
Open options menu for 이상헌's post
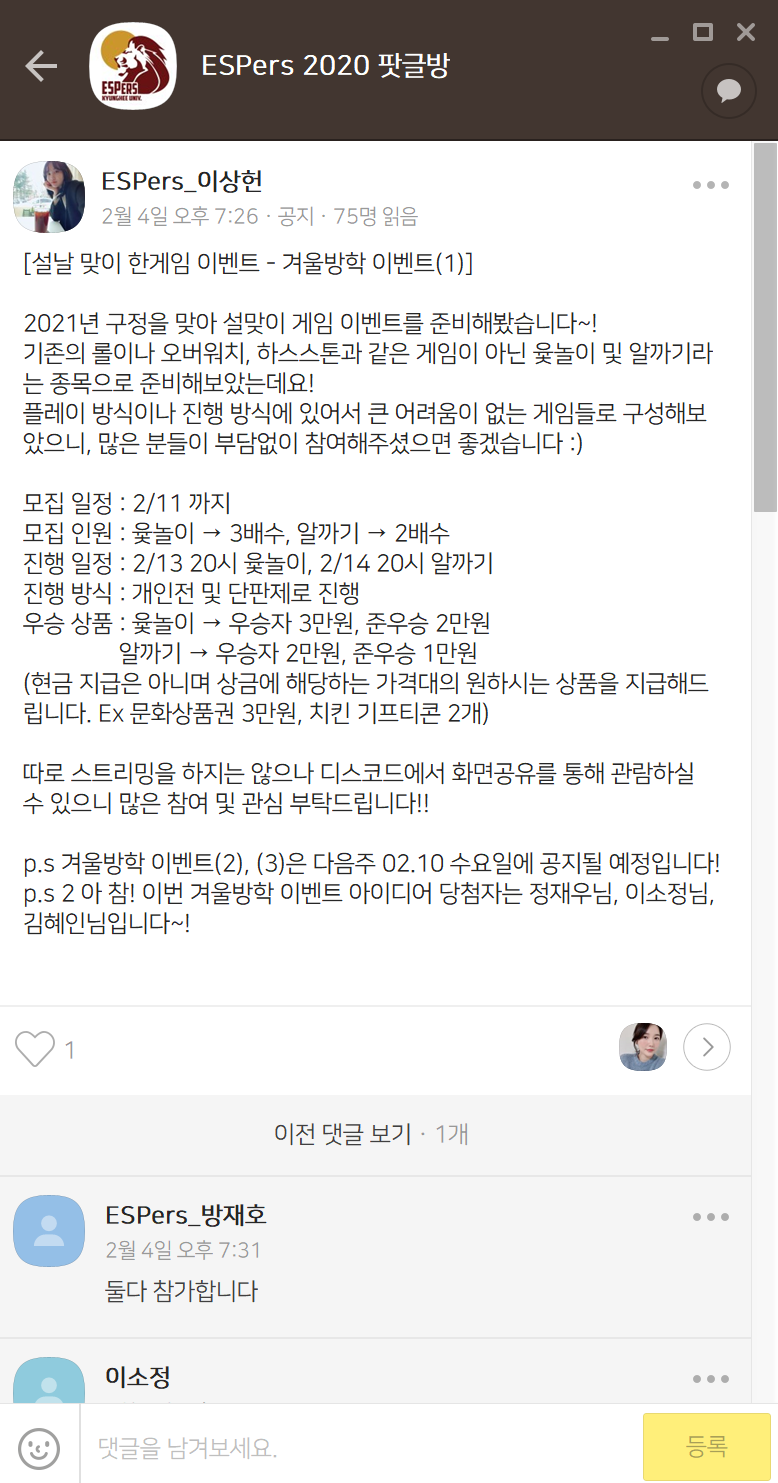tap(711, 185)
